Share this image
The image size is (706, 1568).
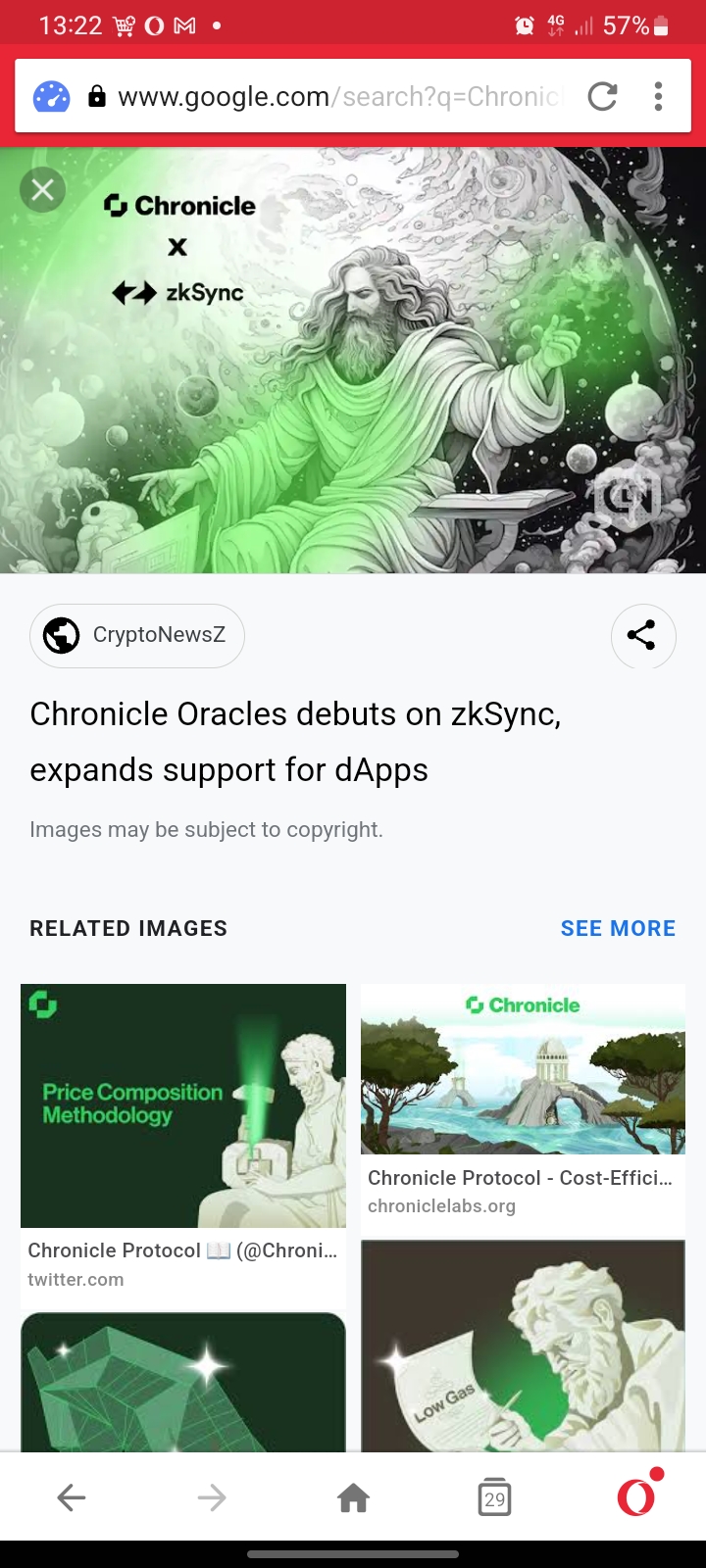coord(642,635)
